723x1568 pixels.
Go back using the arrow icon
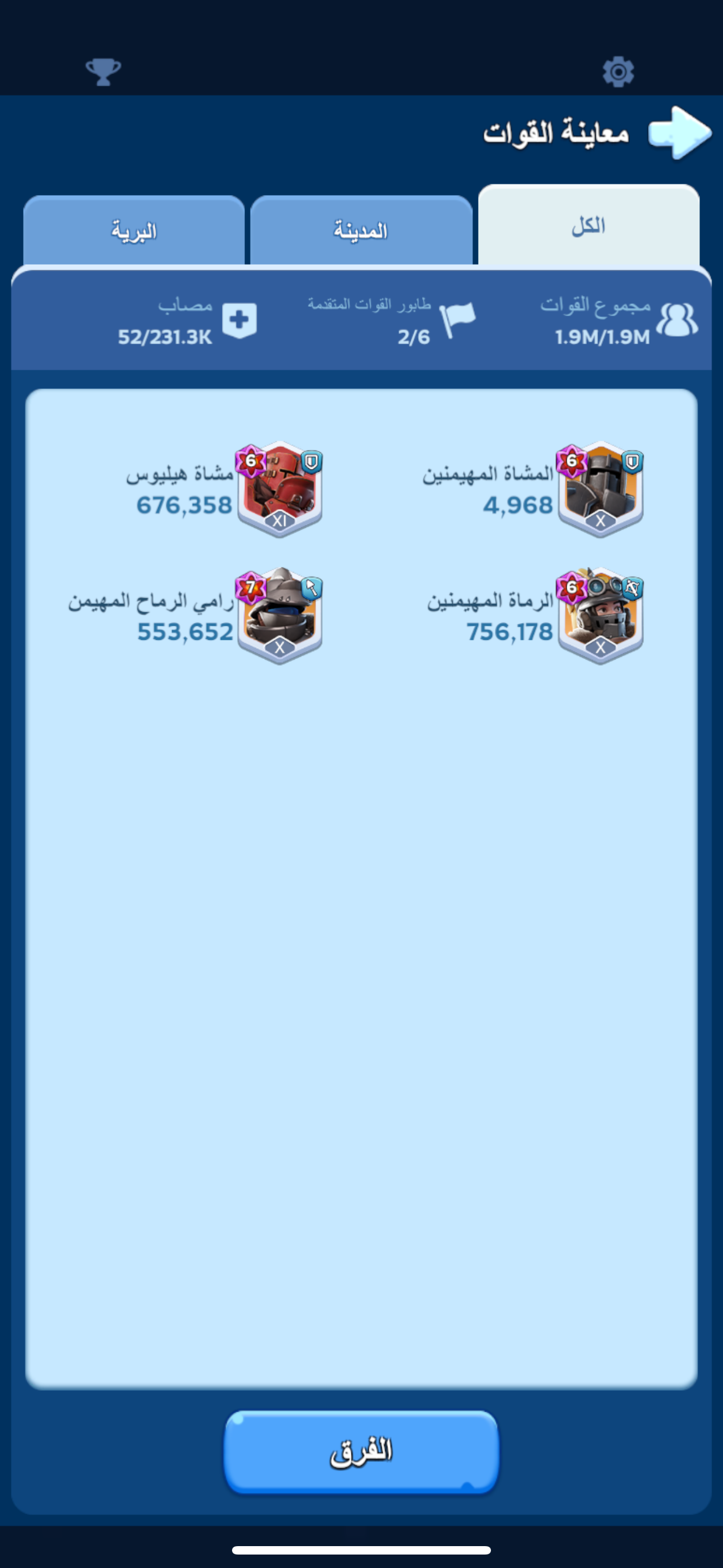[x=679, y=133]
